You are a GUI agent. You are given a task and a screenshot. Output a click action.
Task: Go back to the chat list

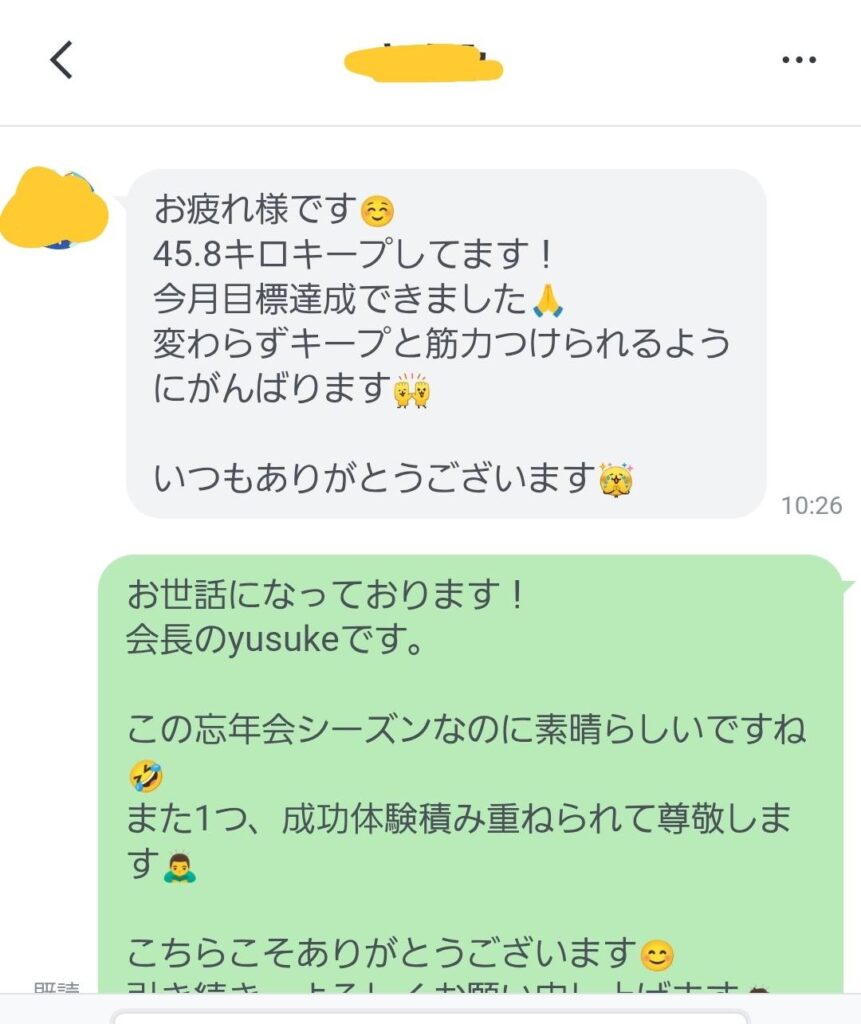(x=62, y=61)
